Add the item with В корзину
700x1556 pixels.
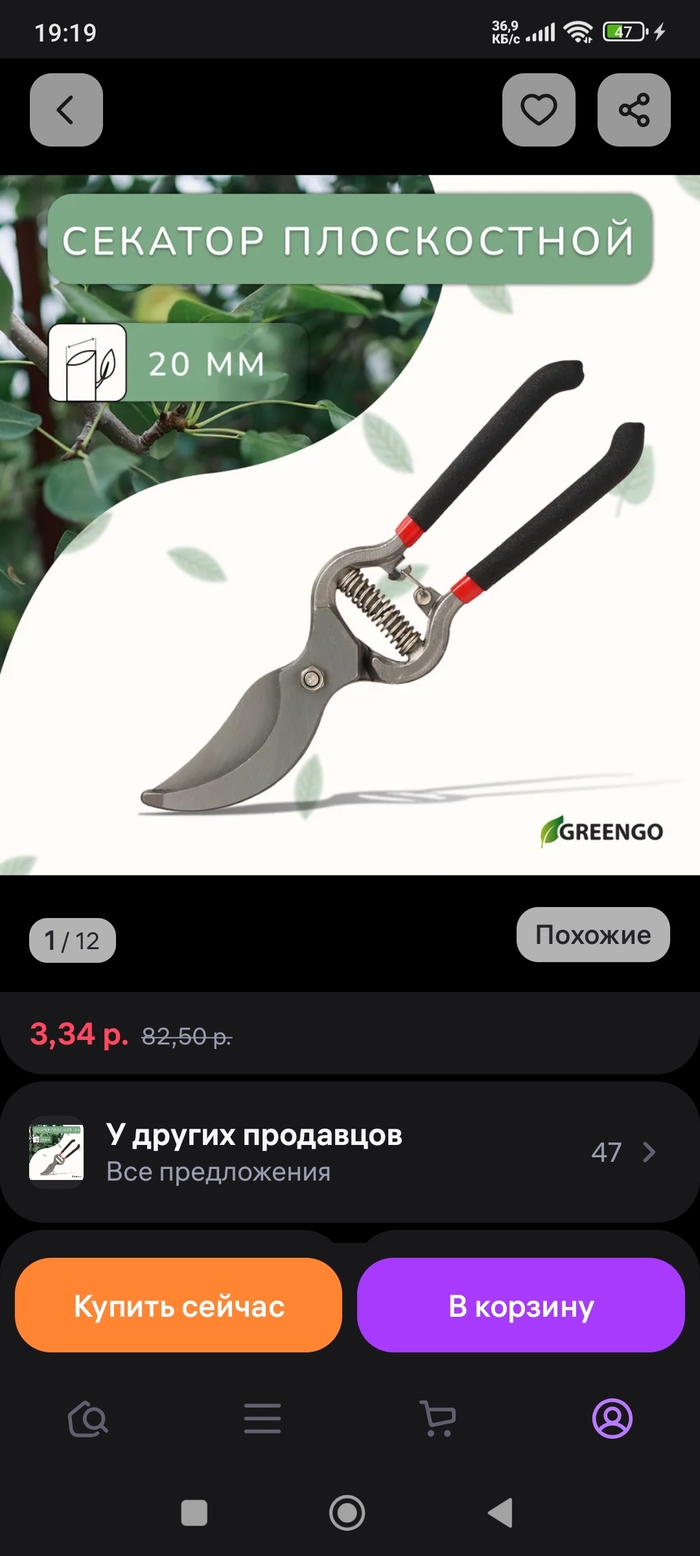tap(521, 1306)
